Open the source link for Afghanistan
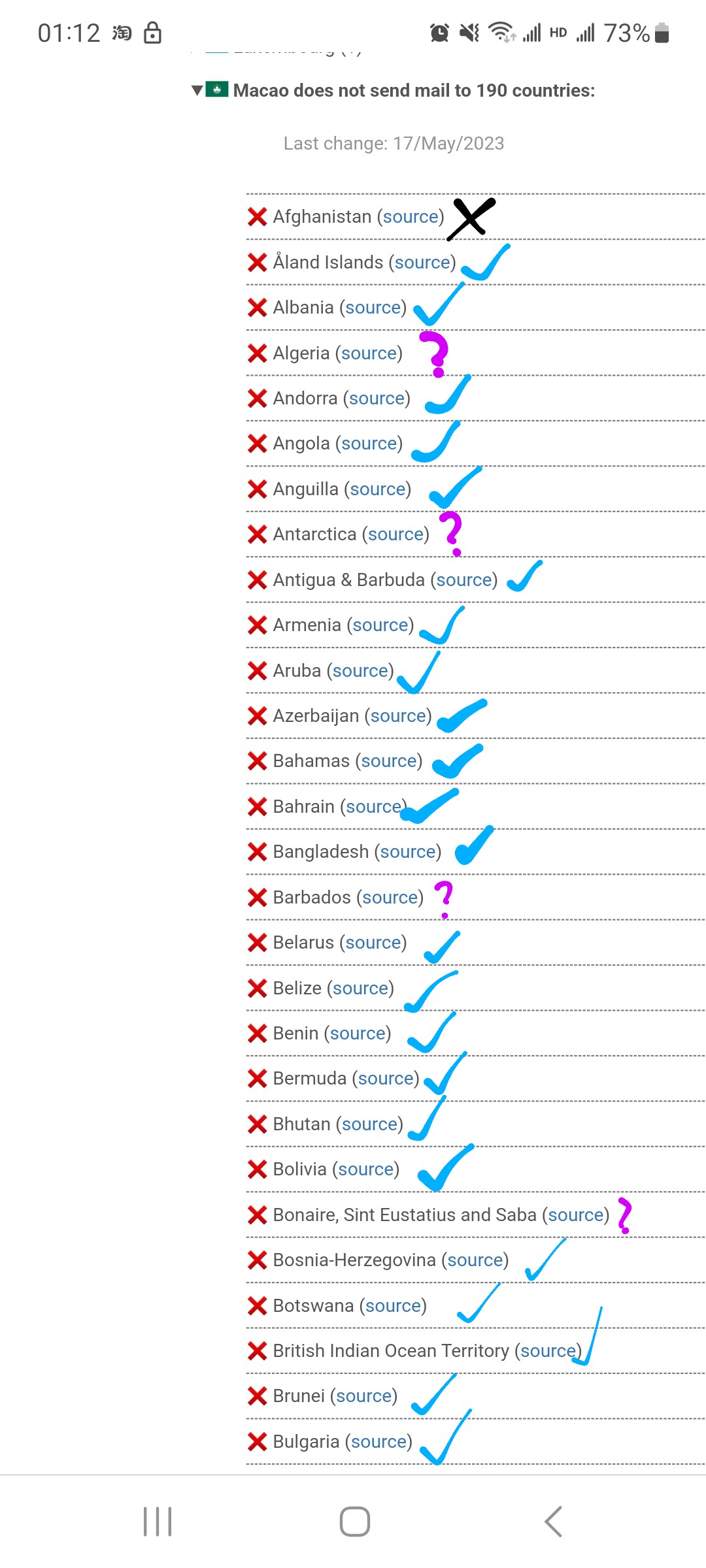 coord(411,217)
